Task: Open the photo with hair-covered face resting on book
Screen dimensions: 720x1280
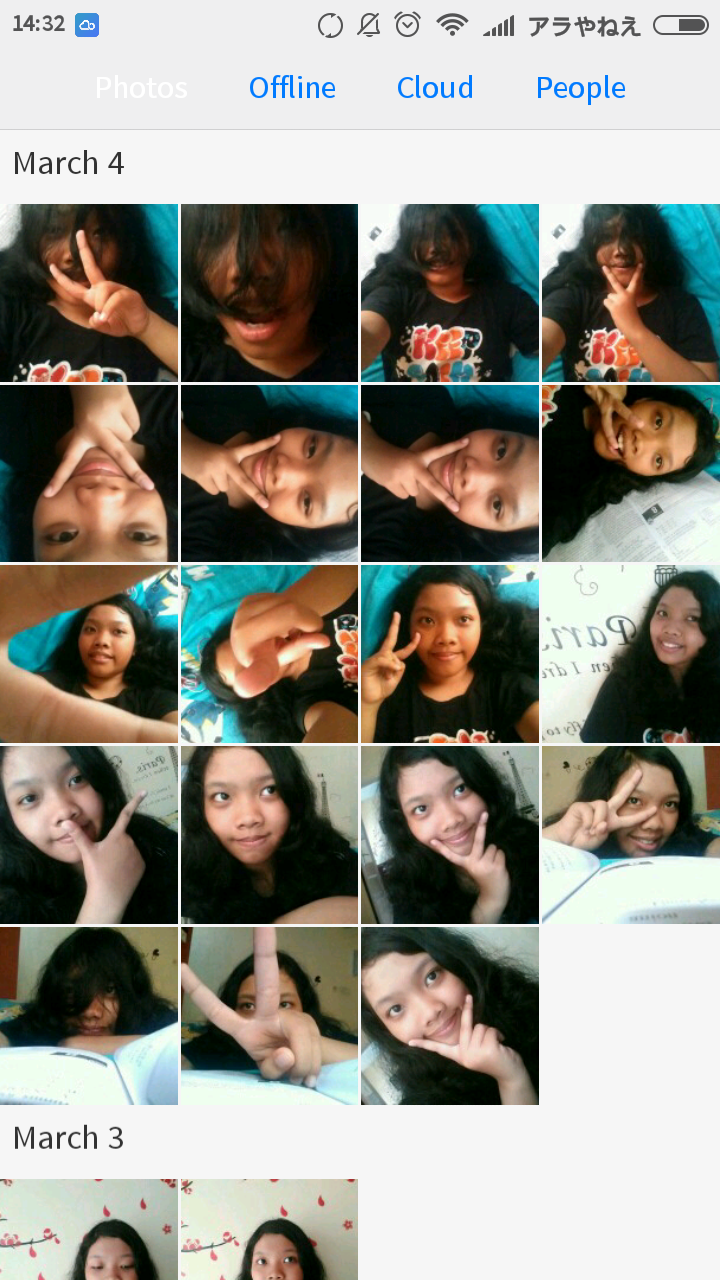Action: click(88, 1016)
